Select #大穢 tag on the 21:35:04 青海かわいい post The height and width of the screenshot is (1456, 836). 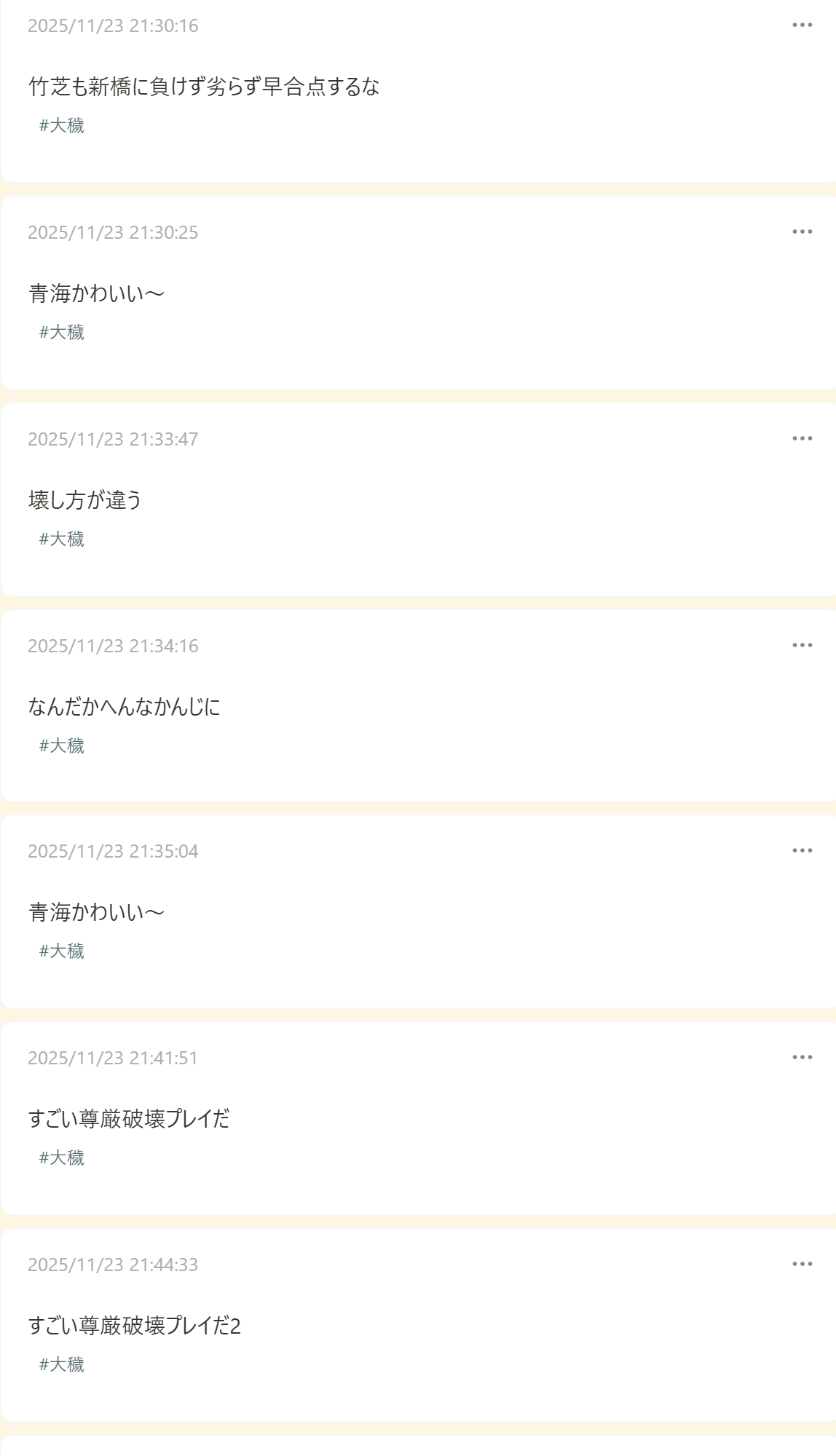(62, 951)
